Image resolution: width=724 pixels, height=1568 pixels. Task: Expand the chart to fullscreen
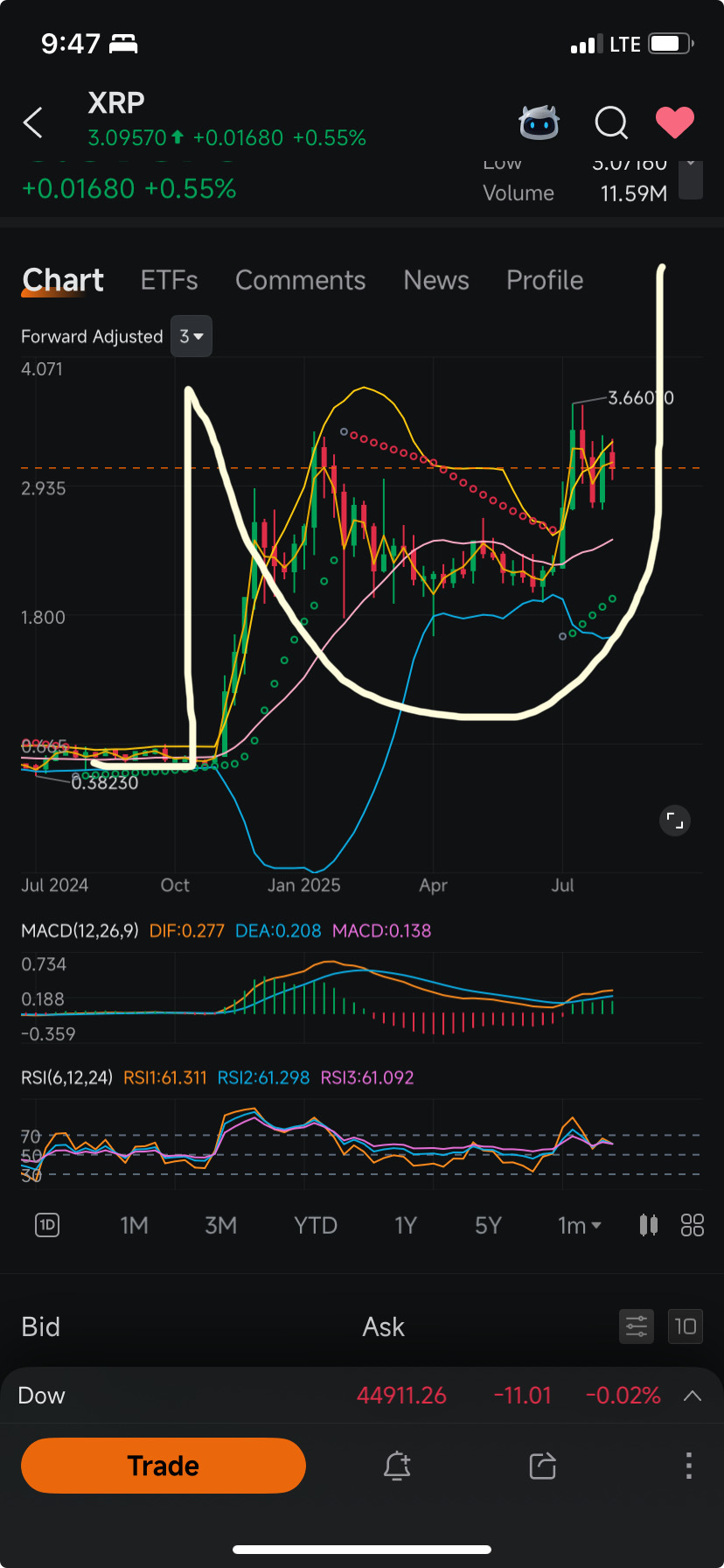674,821
